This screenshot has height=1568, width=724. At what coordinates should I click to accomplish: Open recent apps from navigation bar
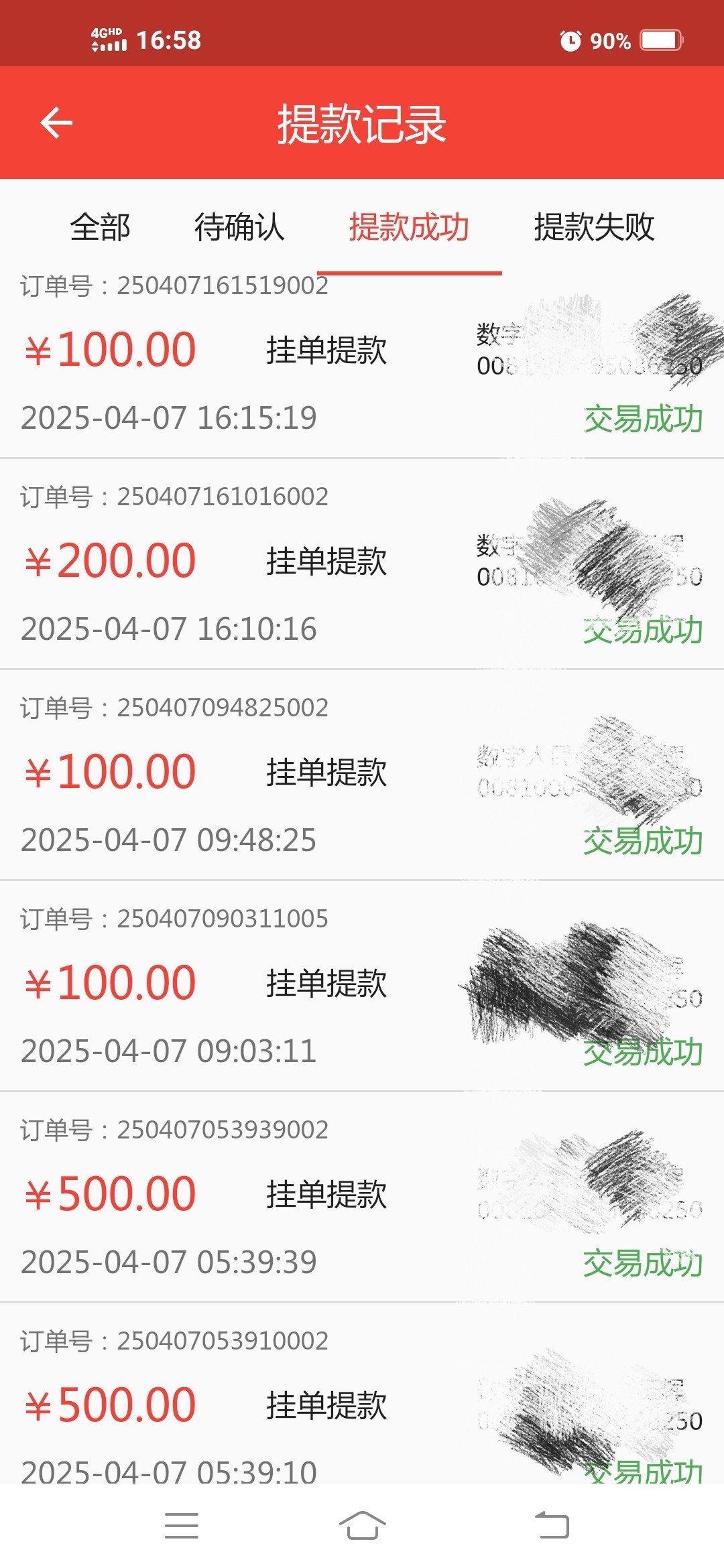point(182,1526)
